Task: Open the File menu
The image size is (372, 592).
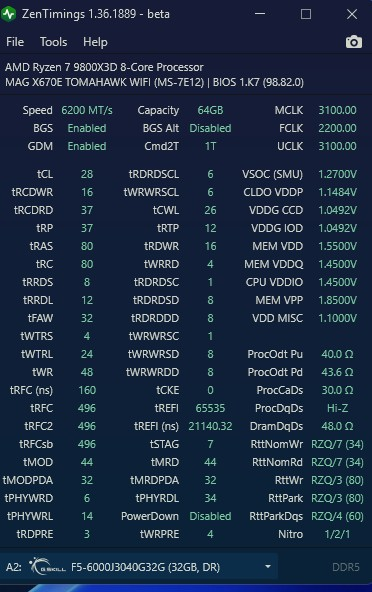Action: (x=15, y=42)
